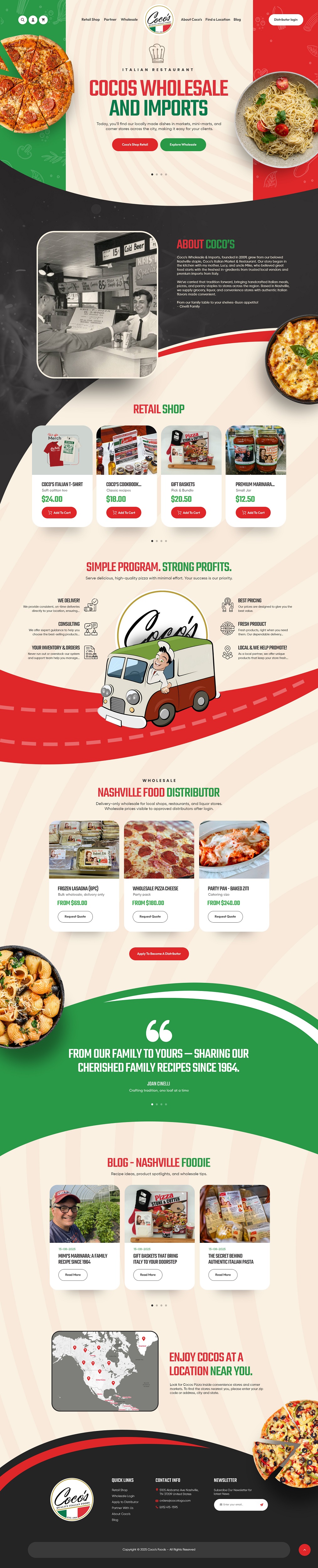Open Coco's Shop Retail

[x=135, y=145]
